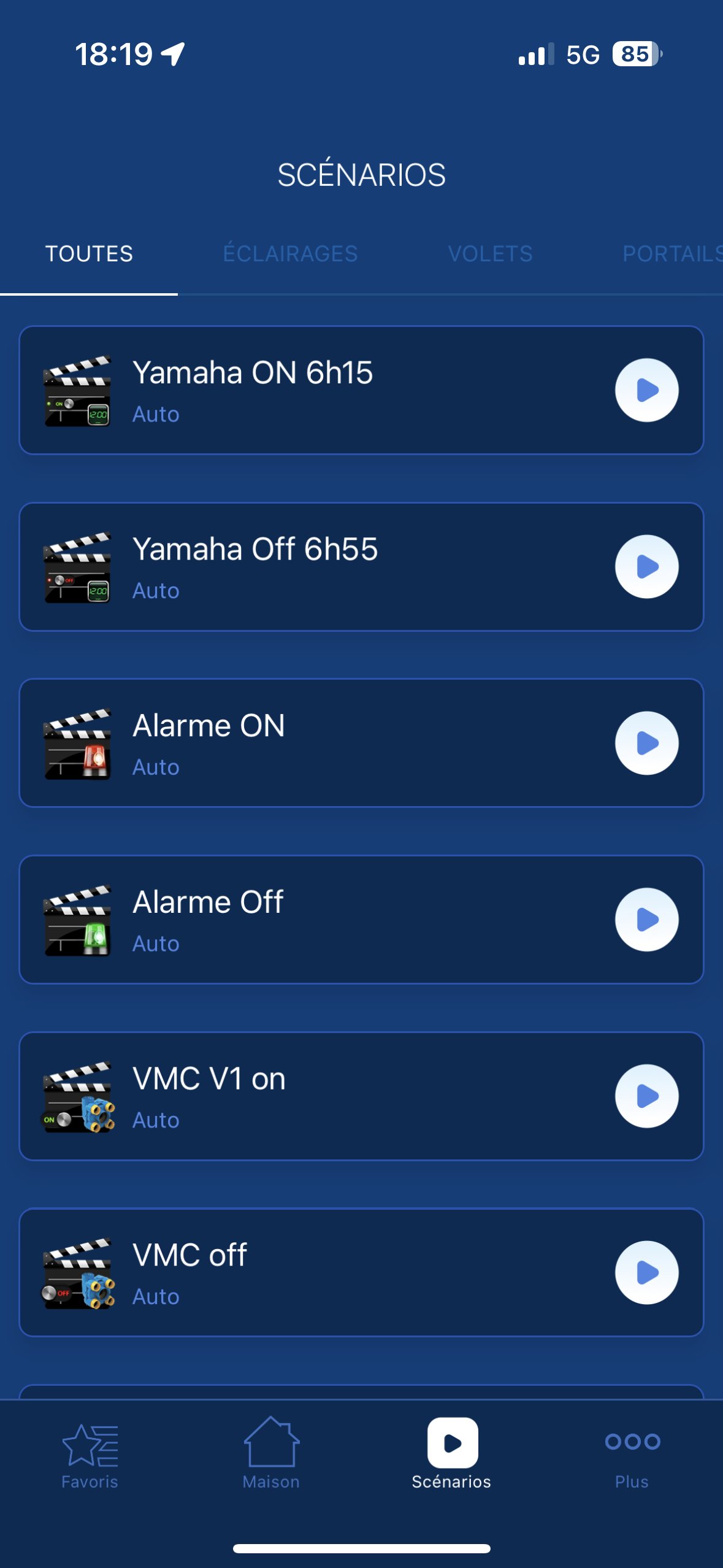723x1568 pixels.
Task: Open the Plus menu
Action: click(632, 1454)
